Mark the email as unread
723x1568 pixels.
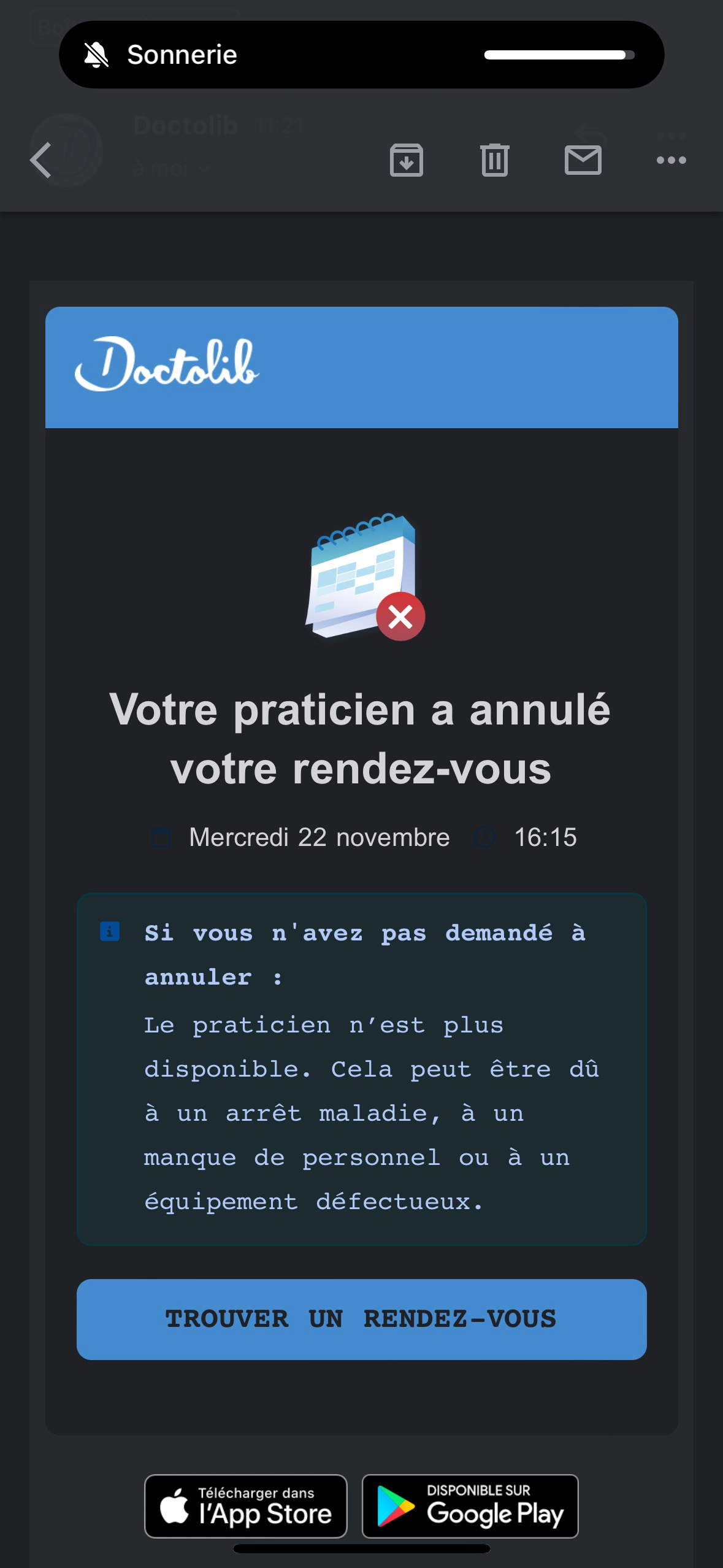[x=583, y=160]
